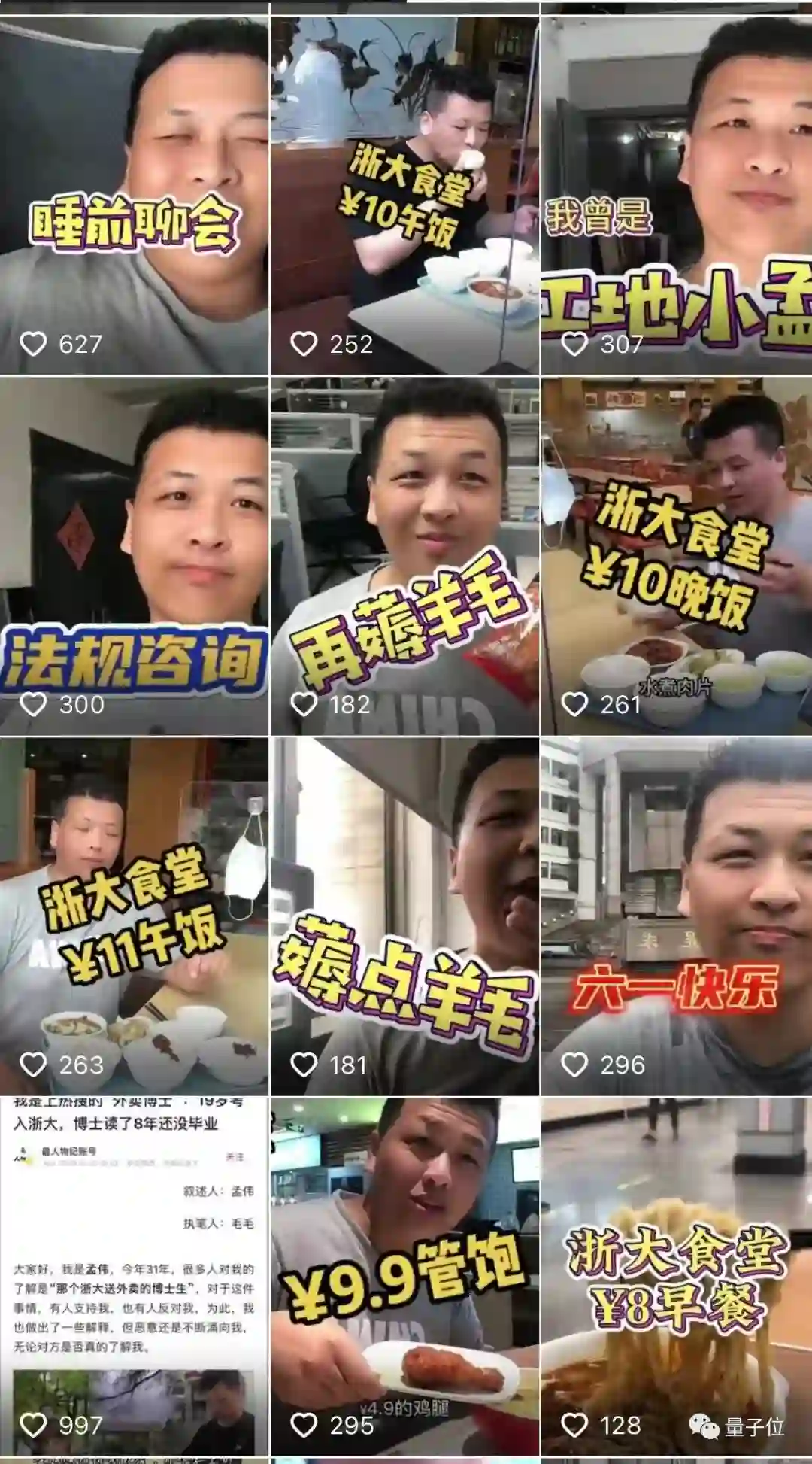This screenshot has height=1464, width=812.
Task: Play the 浙大食堂 ¥10晚饭 video
Action: pyautogui.click(x=676, y=557)
